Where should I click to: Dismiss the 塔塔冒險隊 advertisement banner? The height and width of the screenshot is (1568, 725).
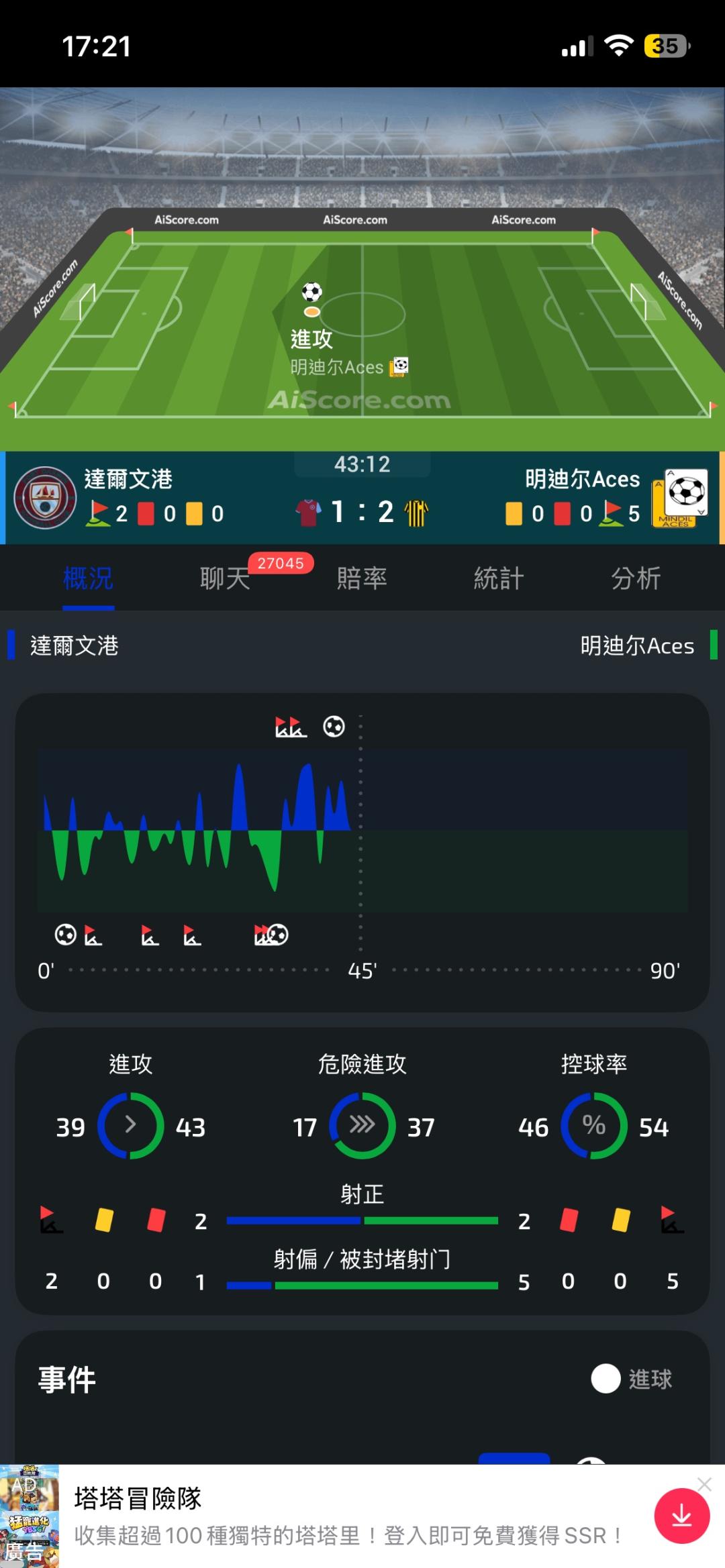point(704,1484)
